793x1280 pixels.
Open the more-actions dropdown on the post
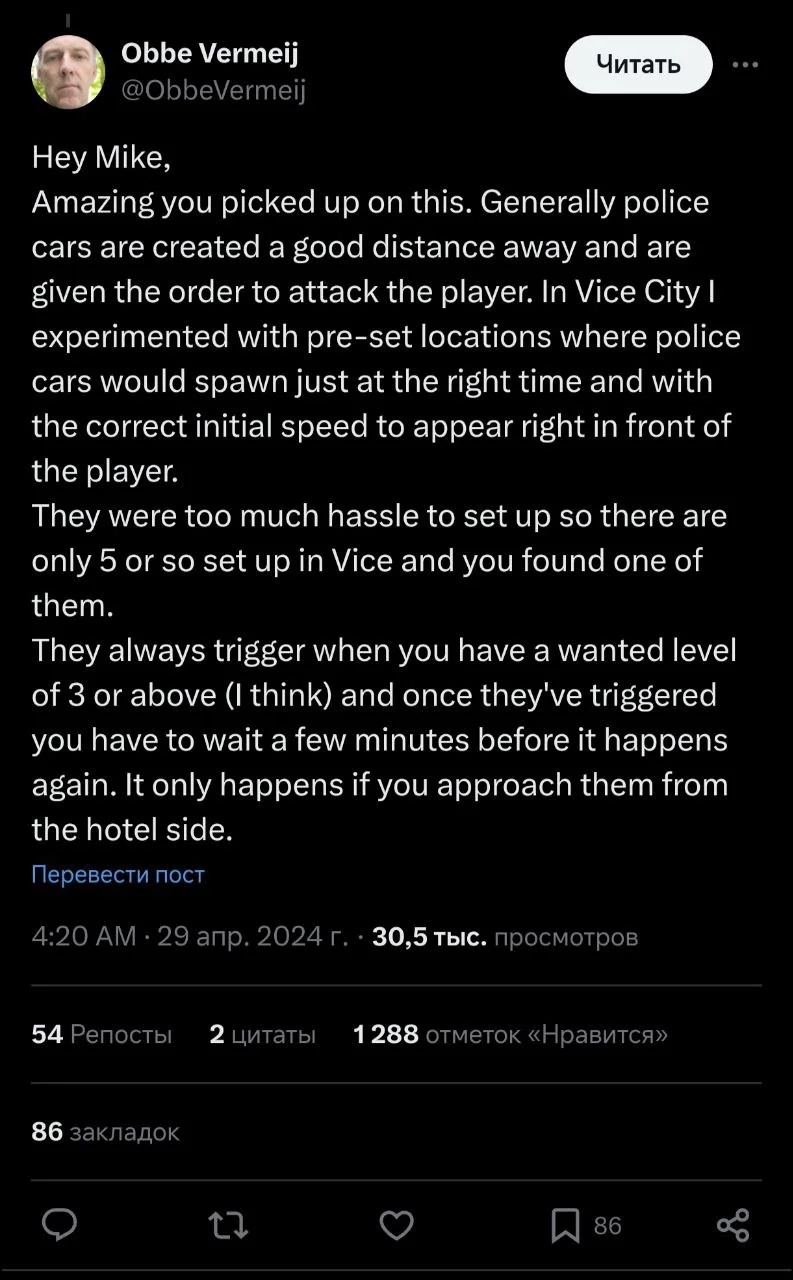747,63
